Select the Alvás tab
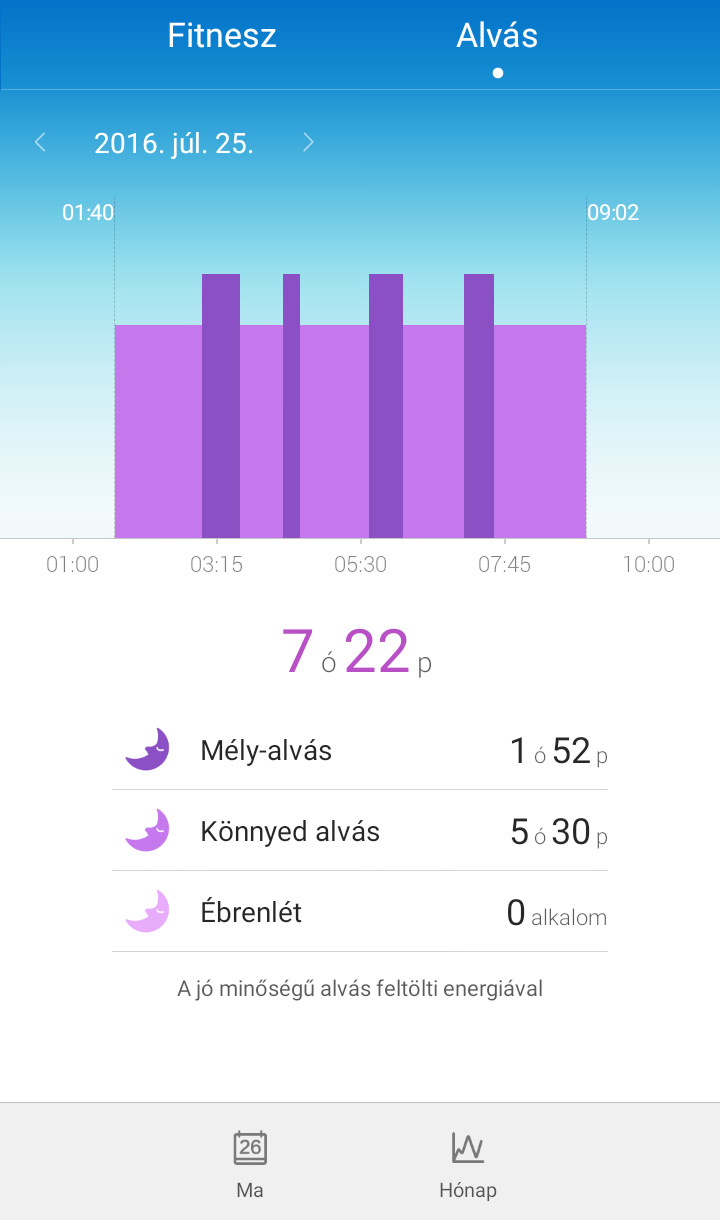The height and width of the screenshot is (1220, 720). (x=497, y=36)
